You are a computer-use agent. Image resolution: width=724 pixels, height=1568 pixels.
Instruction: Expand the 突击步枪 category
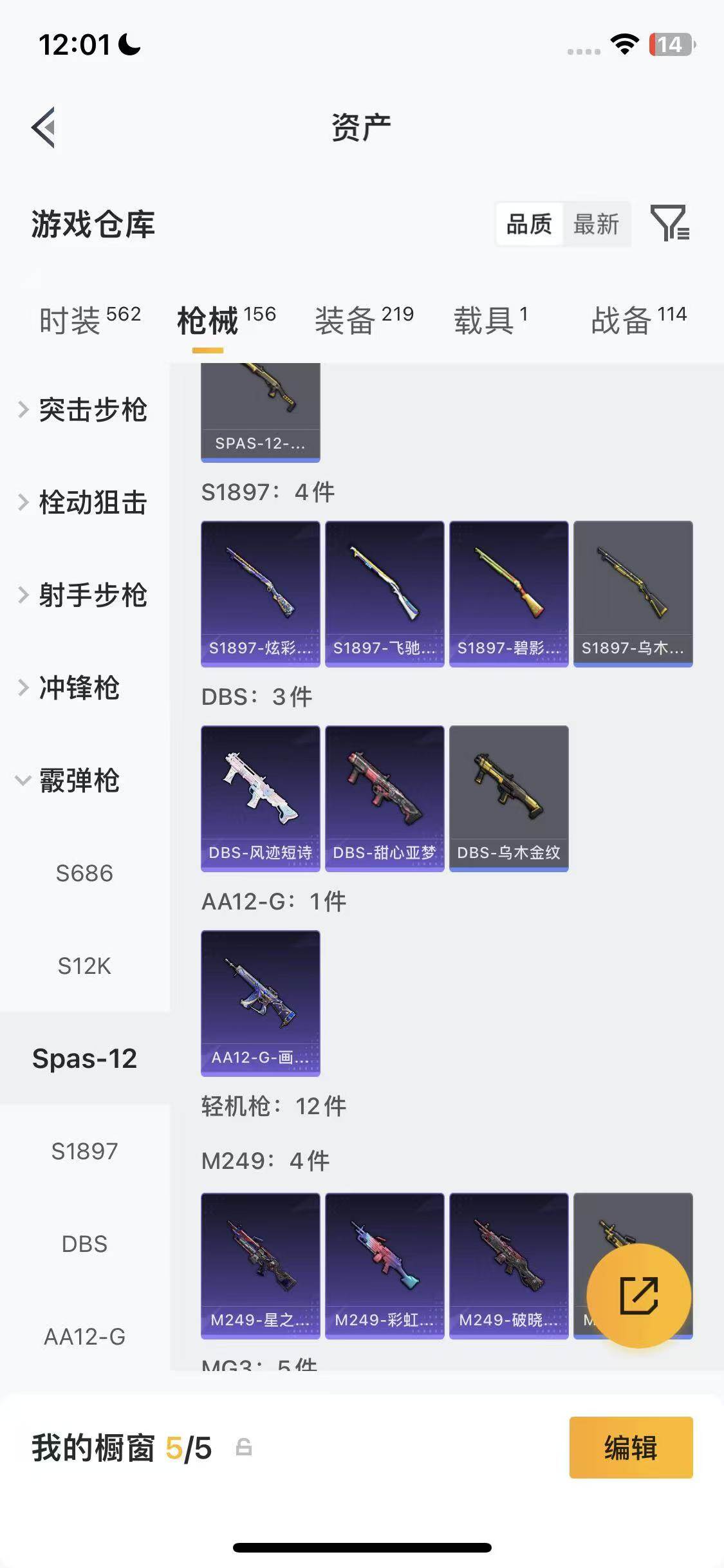84,409
